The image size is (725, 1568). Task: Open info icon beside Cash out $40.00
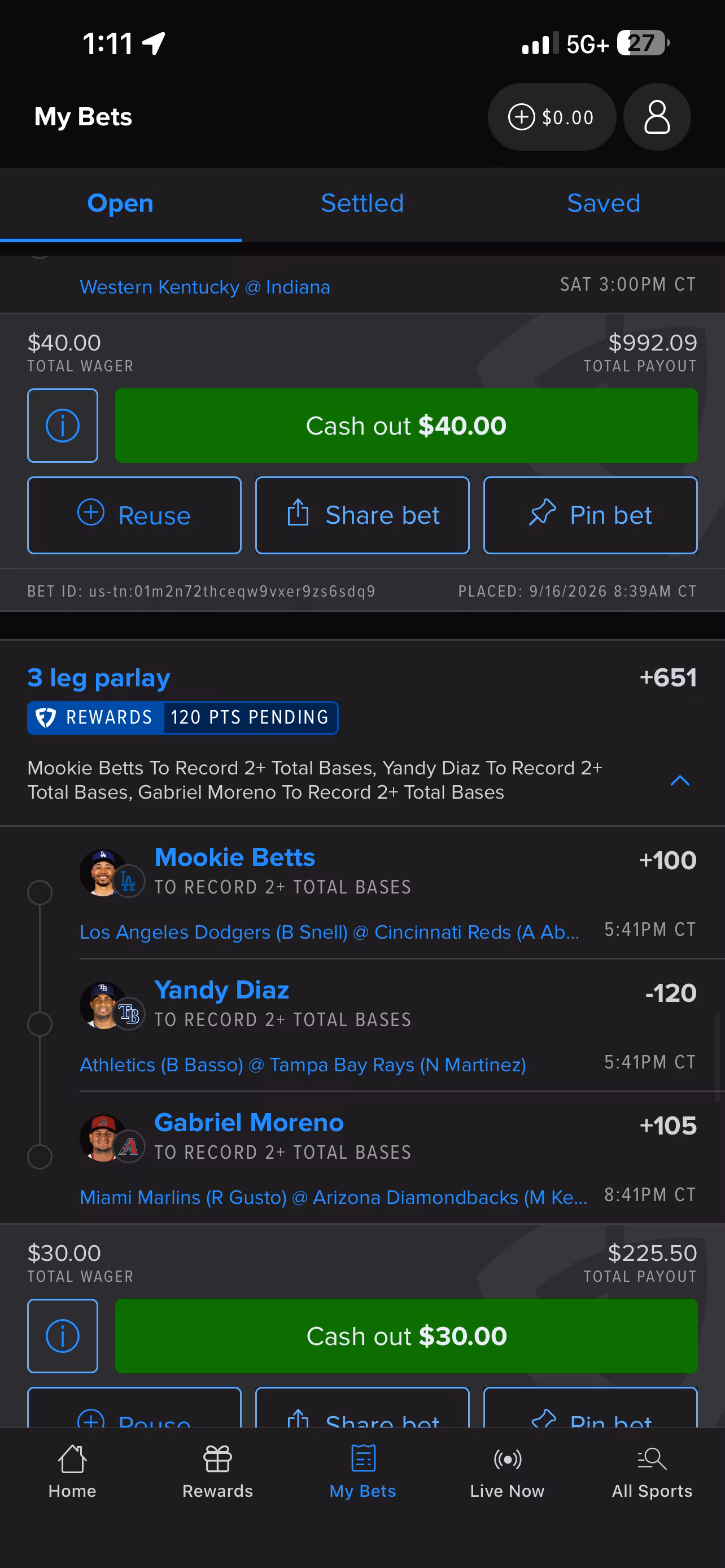63,426
